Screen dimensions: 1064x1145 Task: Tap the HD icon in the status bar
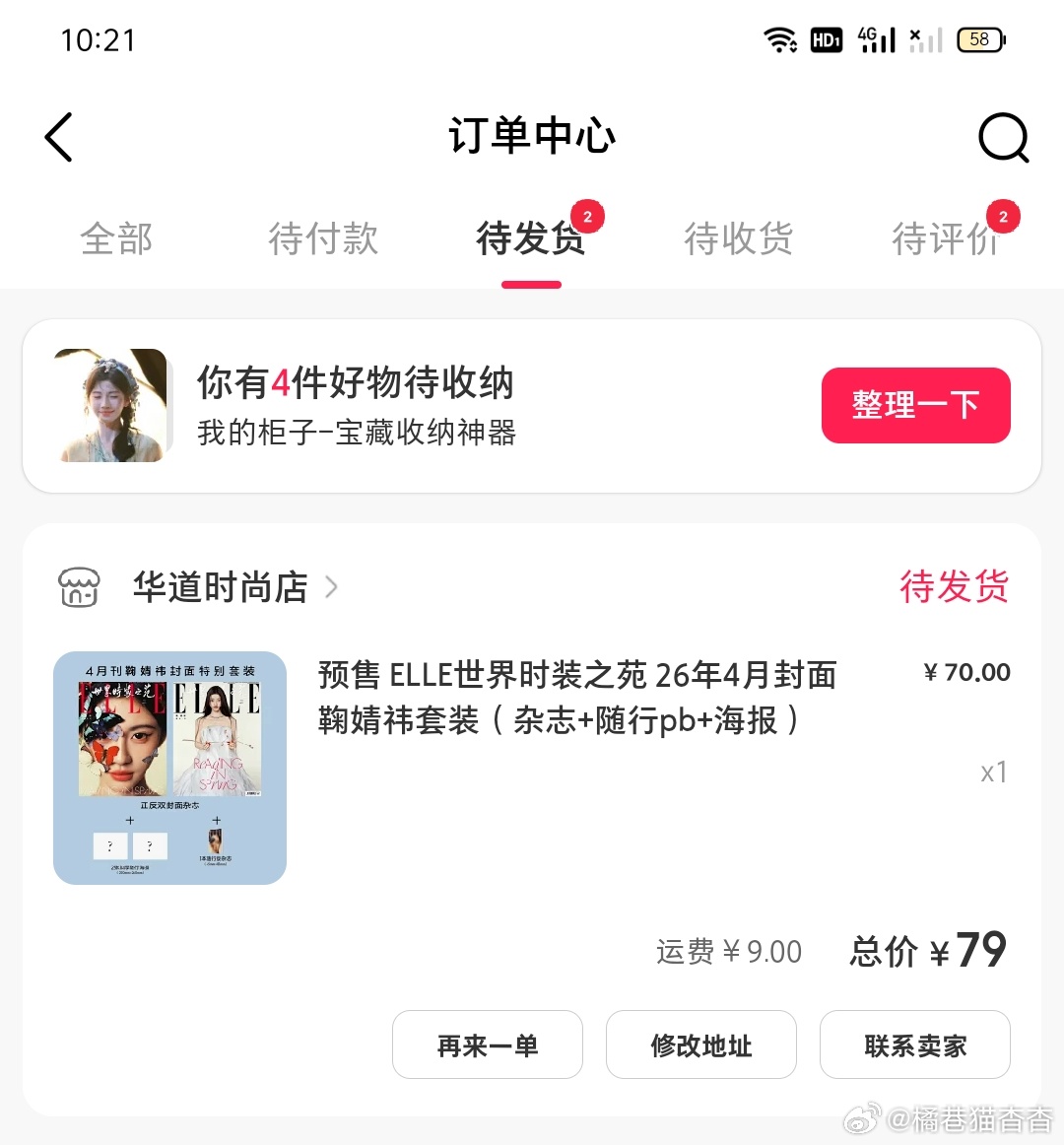826,39
